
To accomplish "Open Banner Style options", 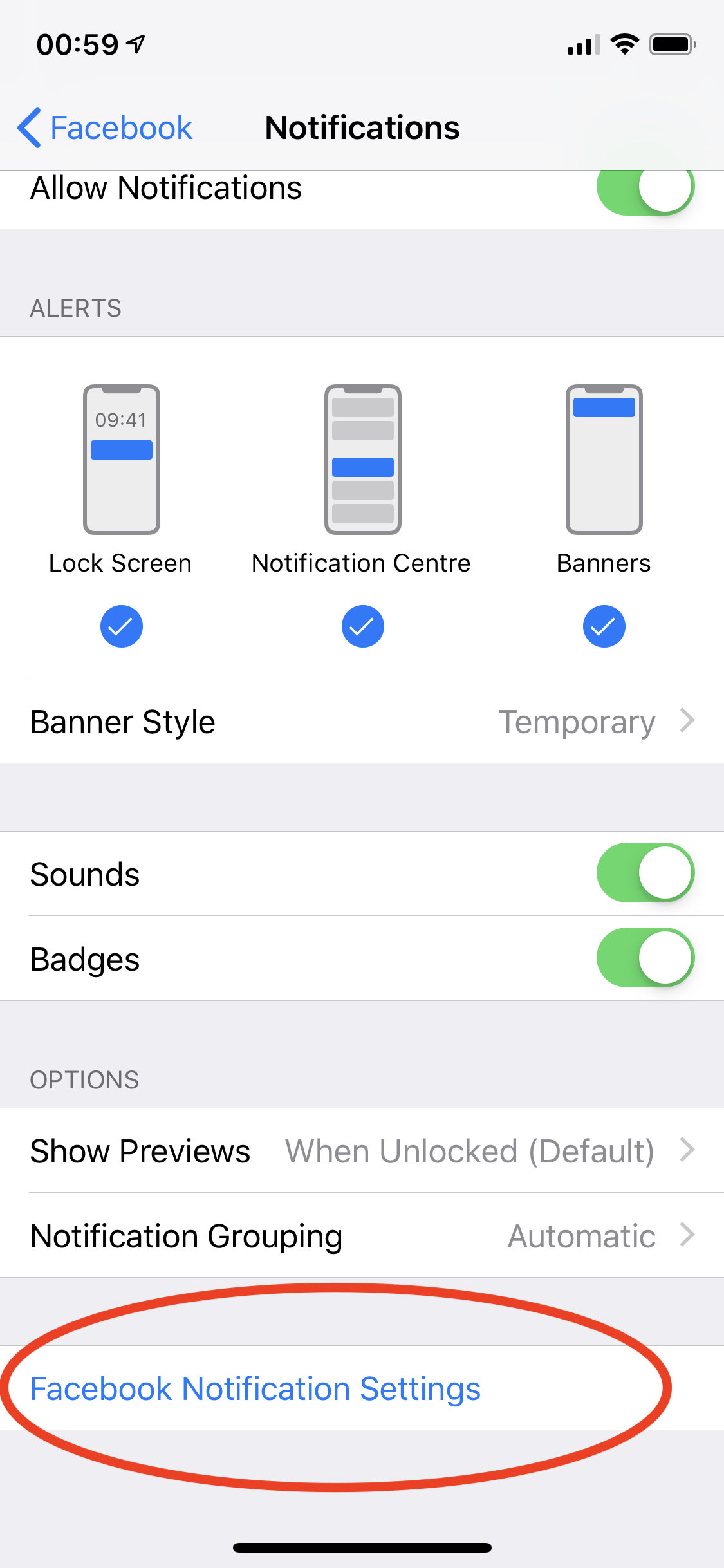I will (362, 721).
